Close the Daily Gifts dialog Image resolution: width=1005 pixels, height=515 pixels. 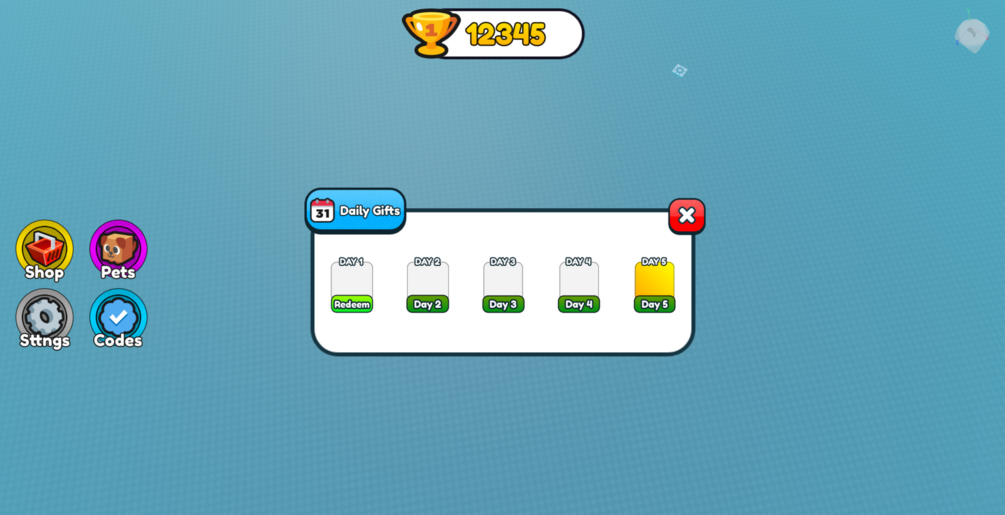point(686,215)
